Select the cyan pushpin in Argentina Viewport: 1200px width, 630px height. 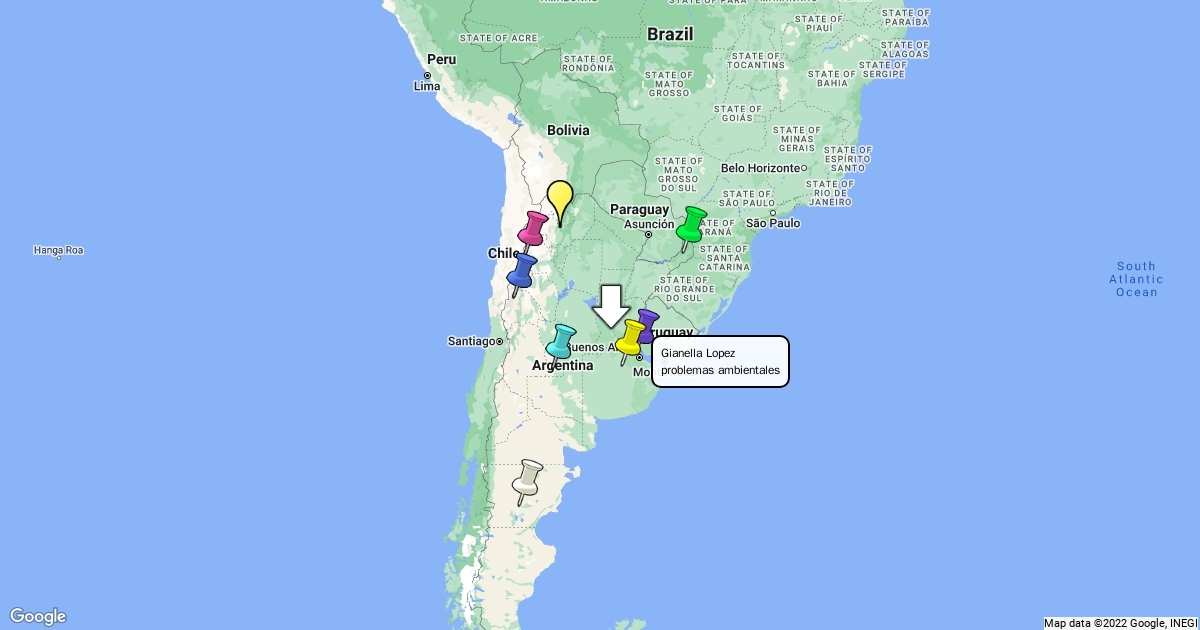560,342
